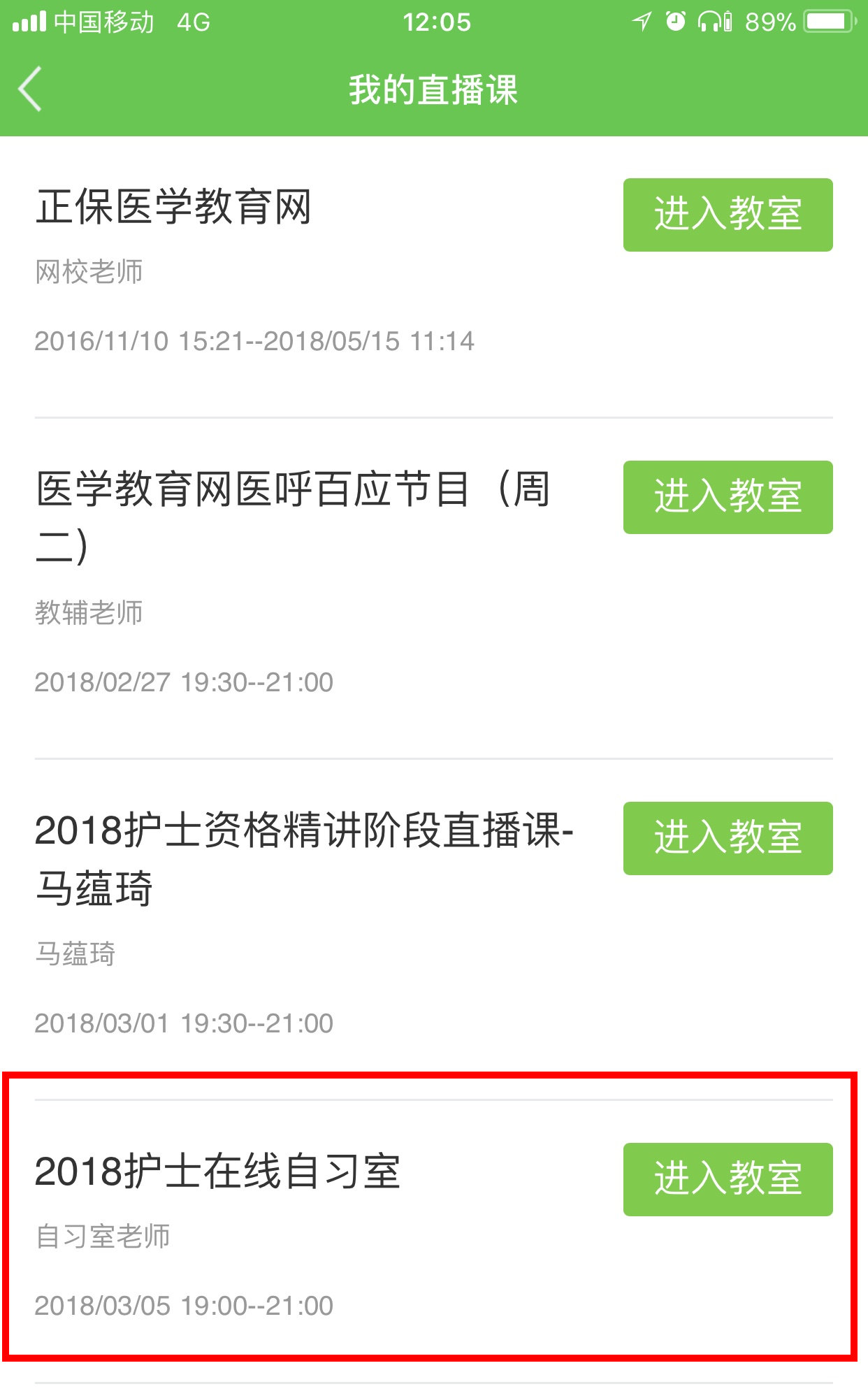Enter classroom for 医学教育网医呼百应节目（周二）

pyautogui.click(x=727, y=498)
